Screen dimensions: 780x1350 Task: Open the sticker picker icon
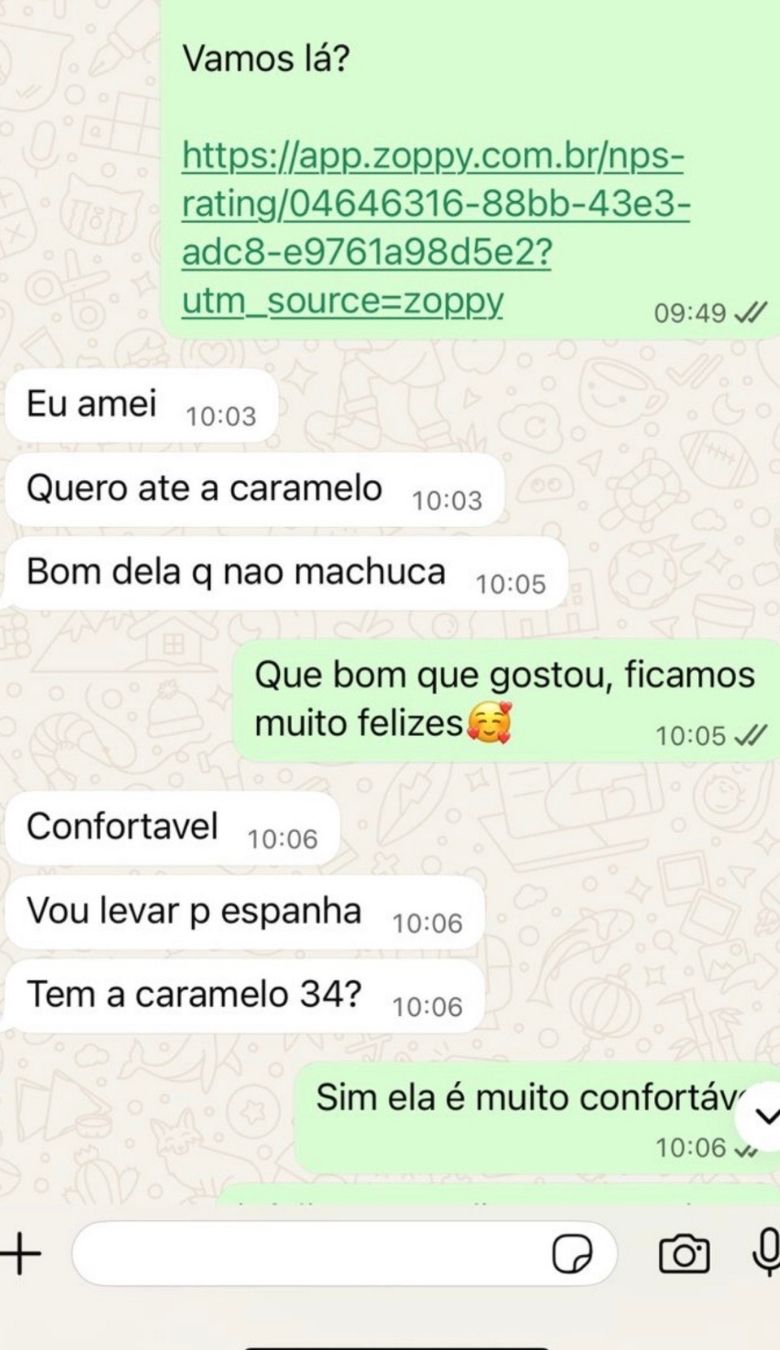[x=573, y=1253]
